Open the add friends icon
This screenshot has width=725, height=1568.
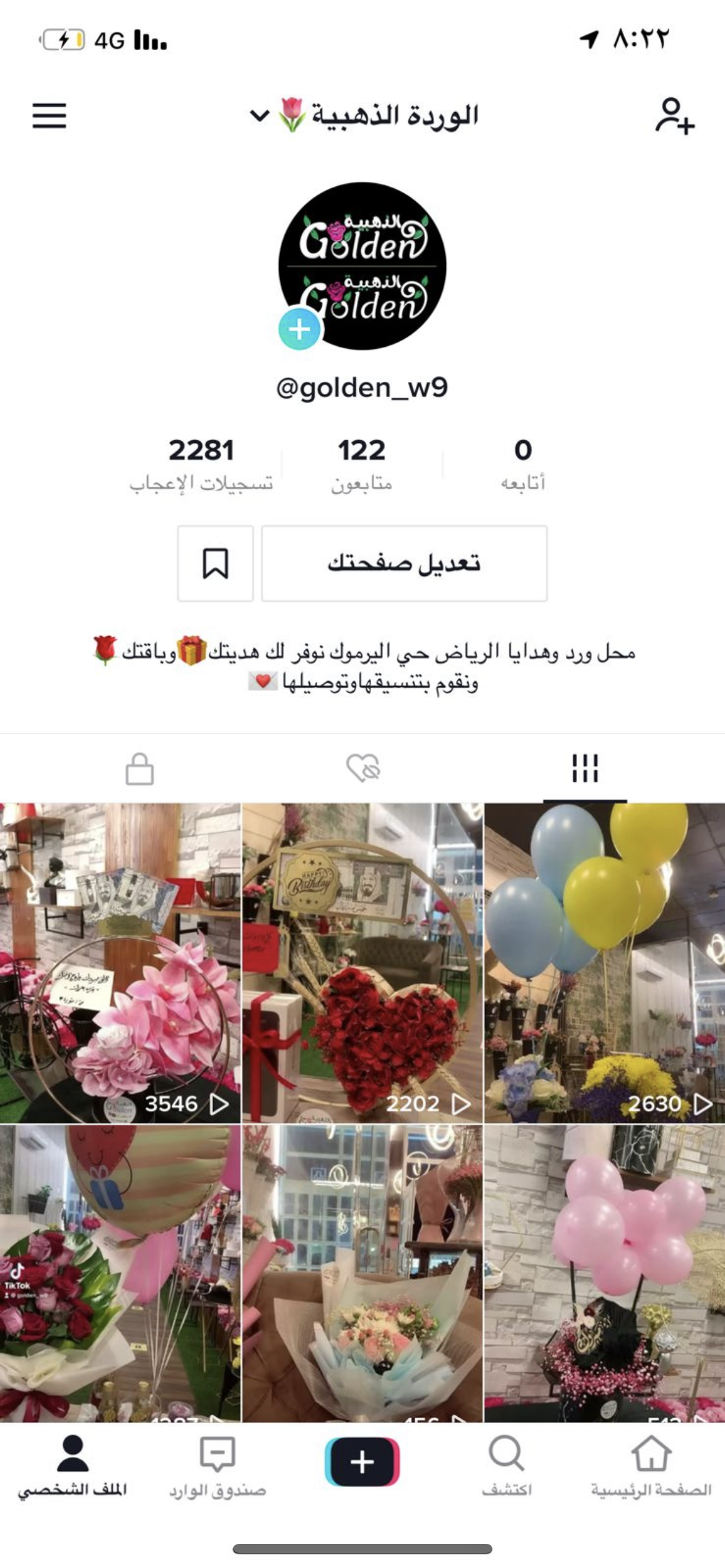(675, 115)
